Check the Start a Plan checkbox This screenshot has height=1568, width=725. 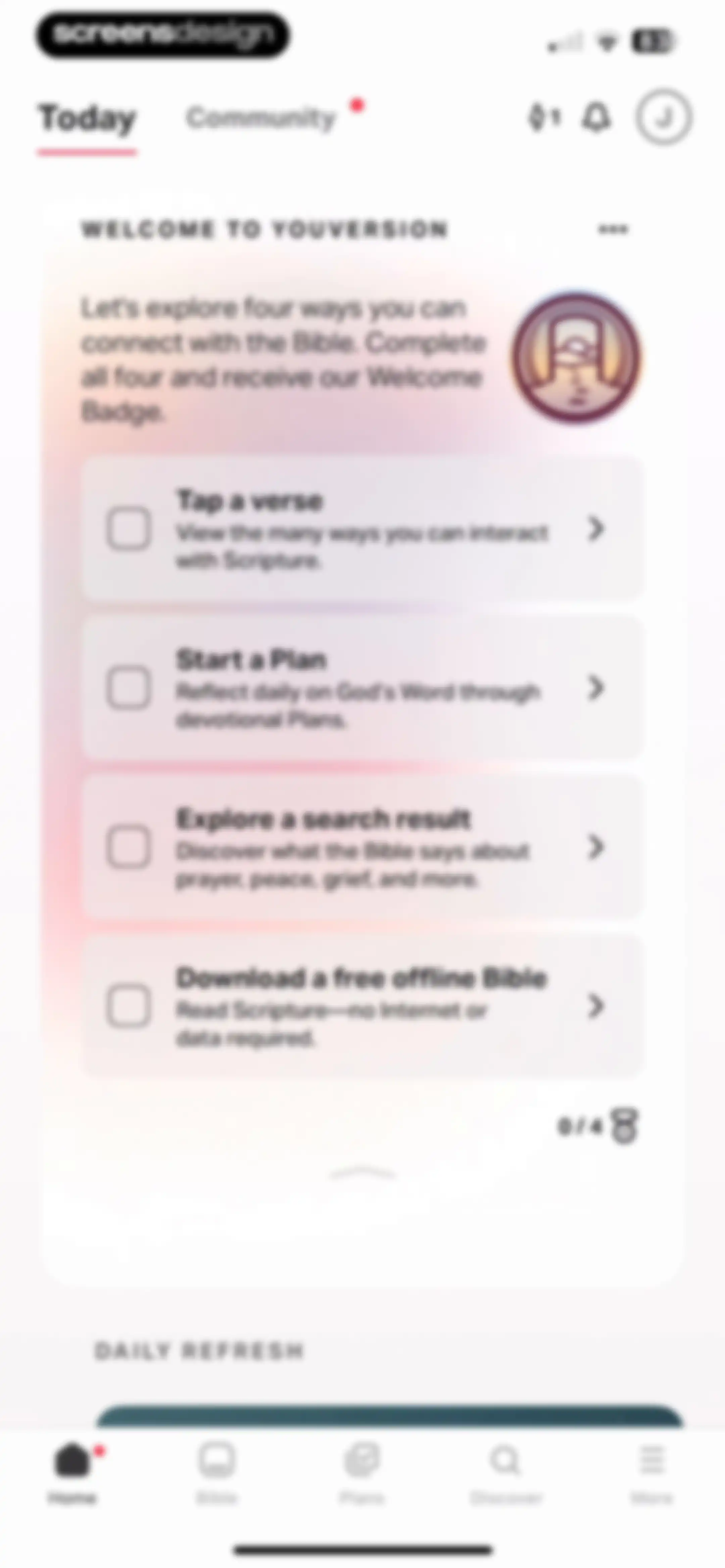point(129,688)
